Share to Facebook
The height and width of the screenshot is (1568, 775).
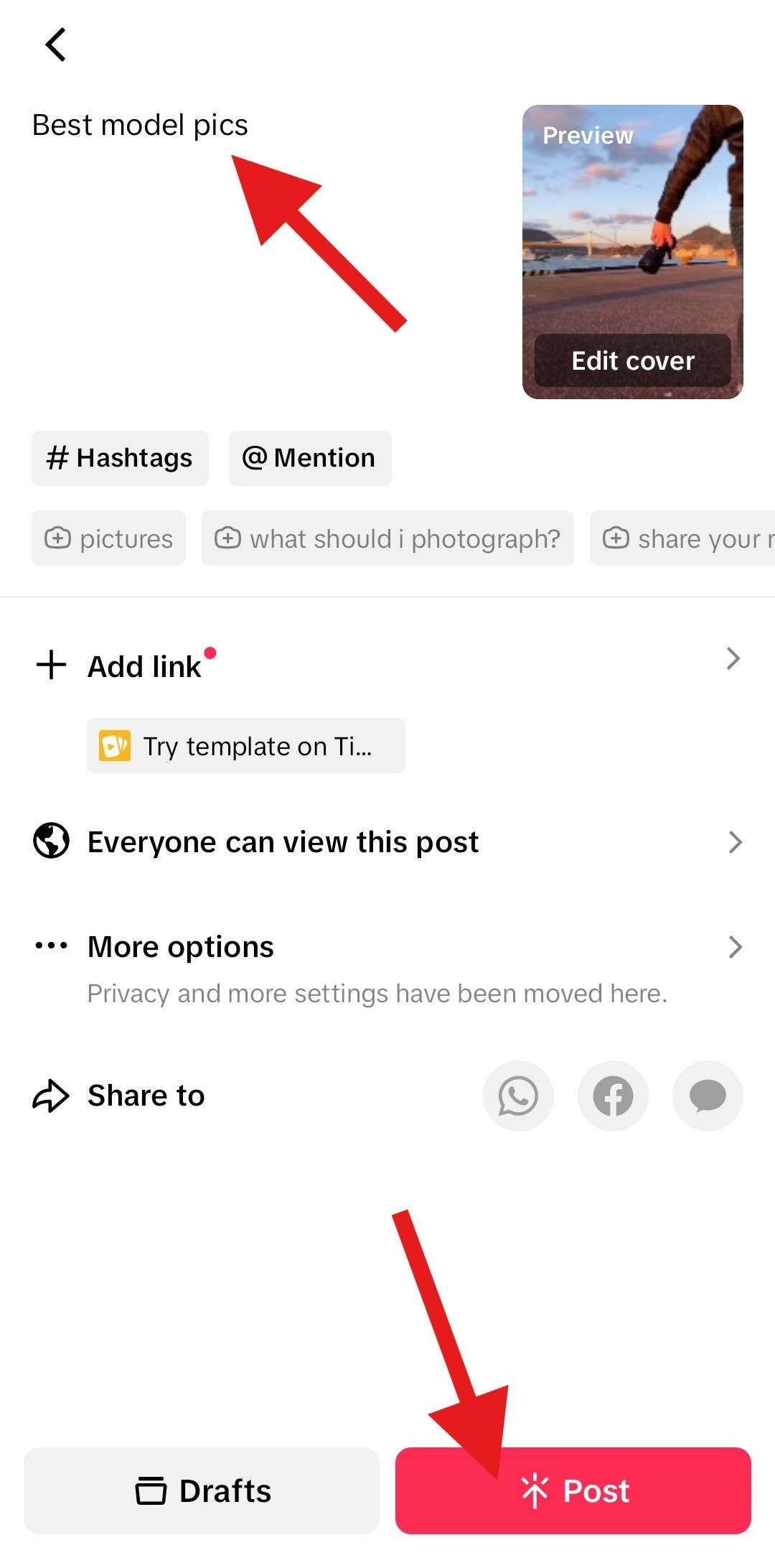(613, 1096)
